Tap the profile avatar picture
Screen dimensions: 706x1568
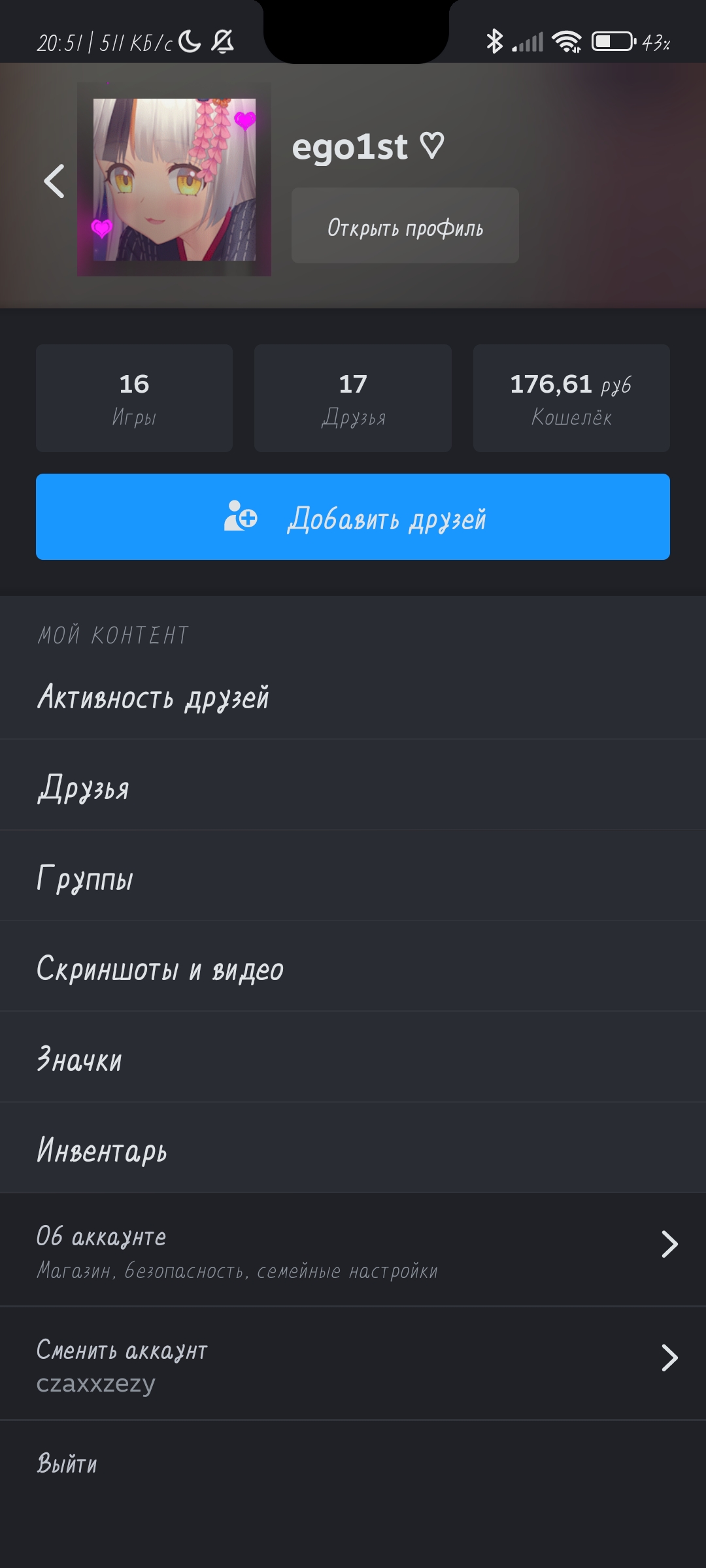point(174,180)
